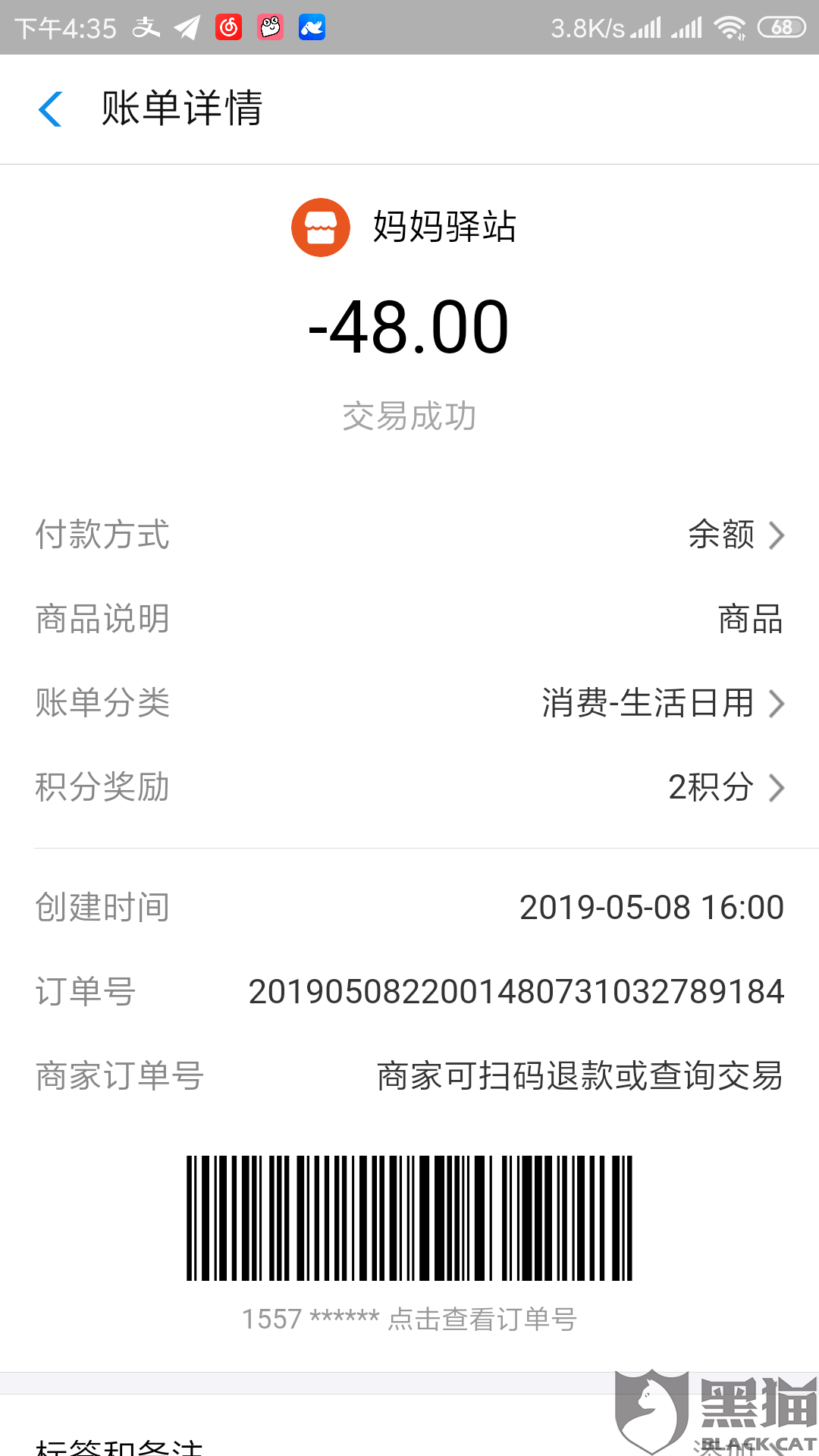Go back from the 账单详情 page

(50, 108)
